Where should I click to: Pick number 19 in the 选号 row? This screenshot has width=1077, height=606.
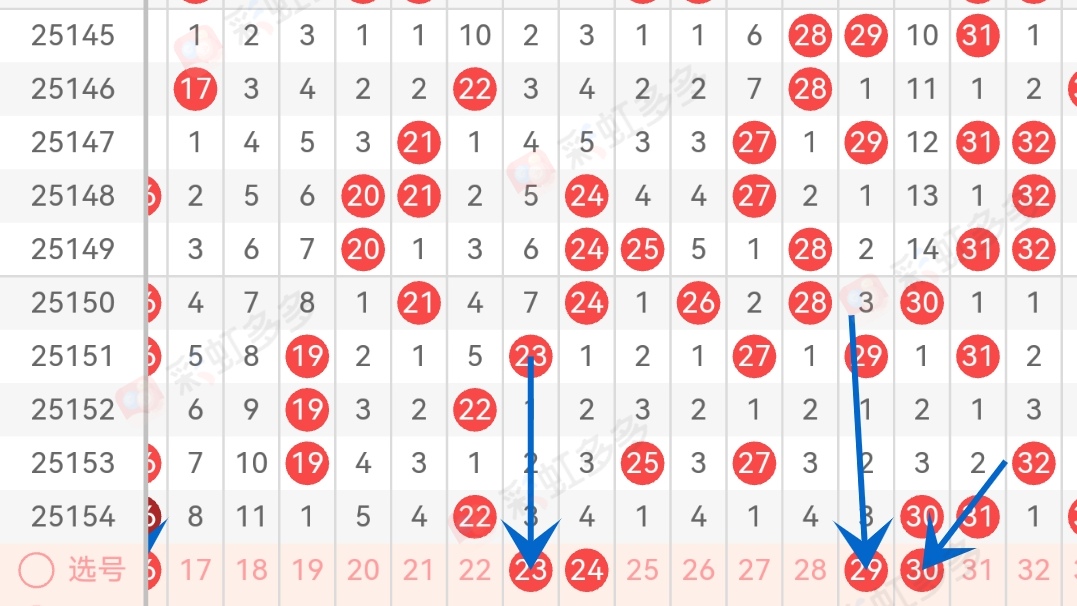[x=307, y=571]
